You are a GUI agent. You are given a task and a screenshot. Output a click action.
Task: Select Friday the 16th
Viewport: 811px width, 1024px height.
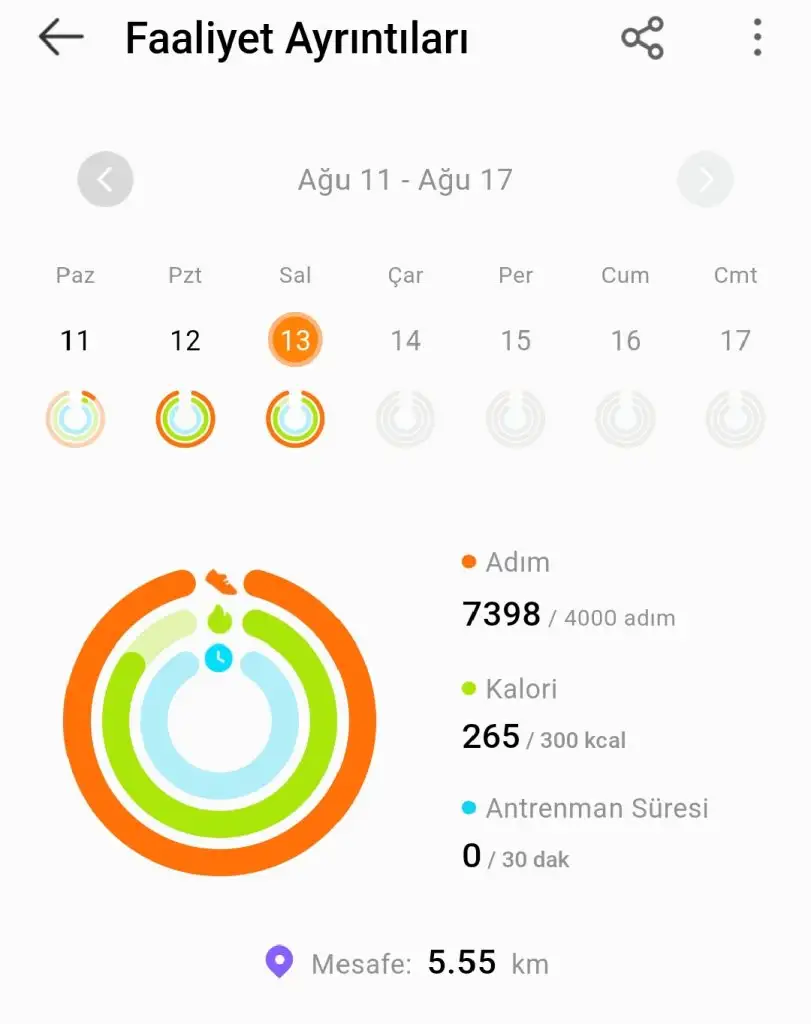625,341
